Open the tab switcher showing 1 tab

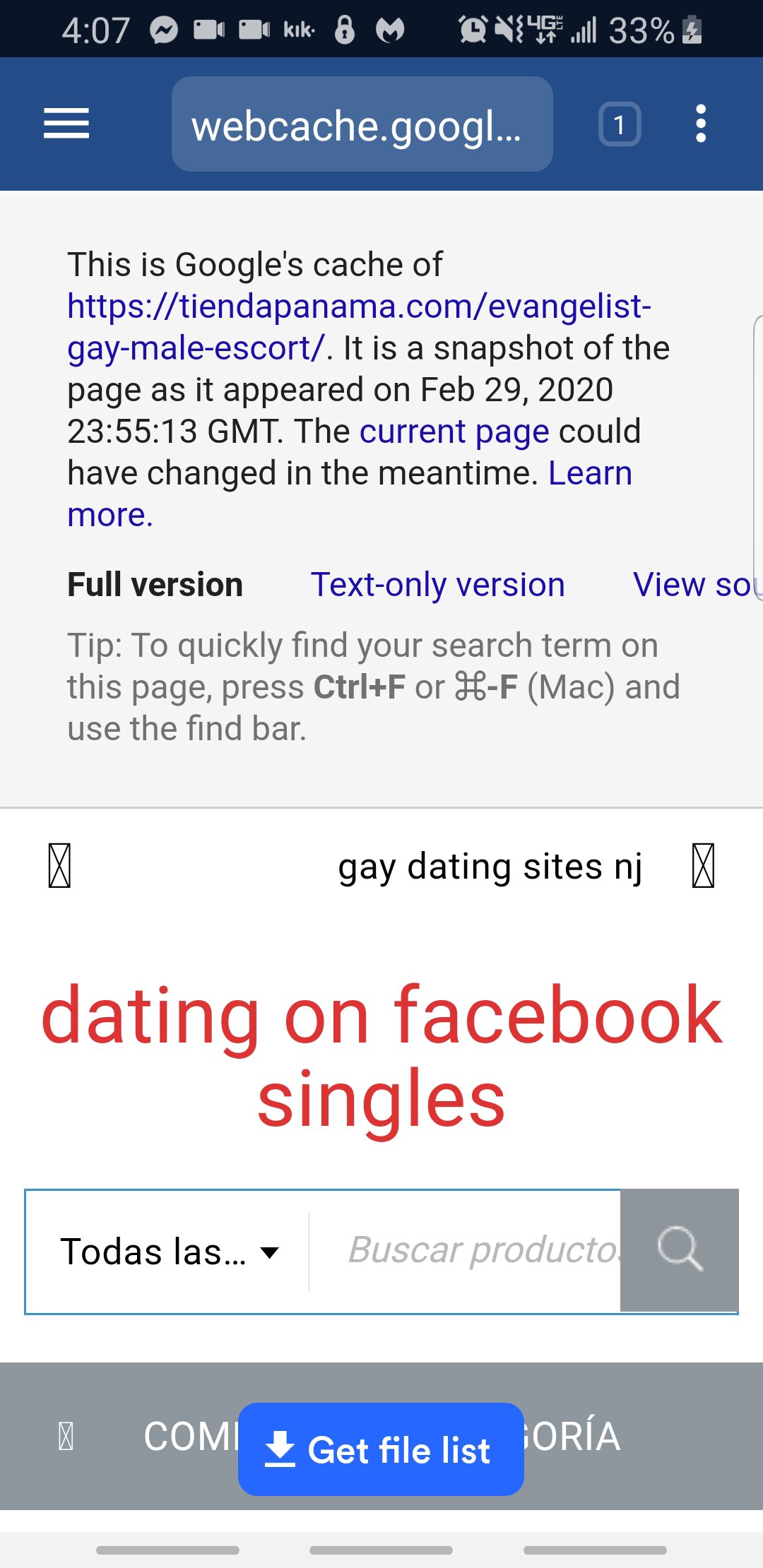pyautogui.click(x=620, y=125)
